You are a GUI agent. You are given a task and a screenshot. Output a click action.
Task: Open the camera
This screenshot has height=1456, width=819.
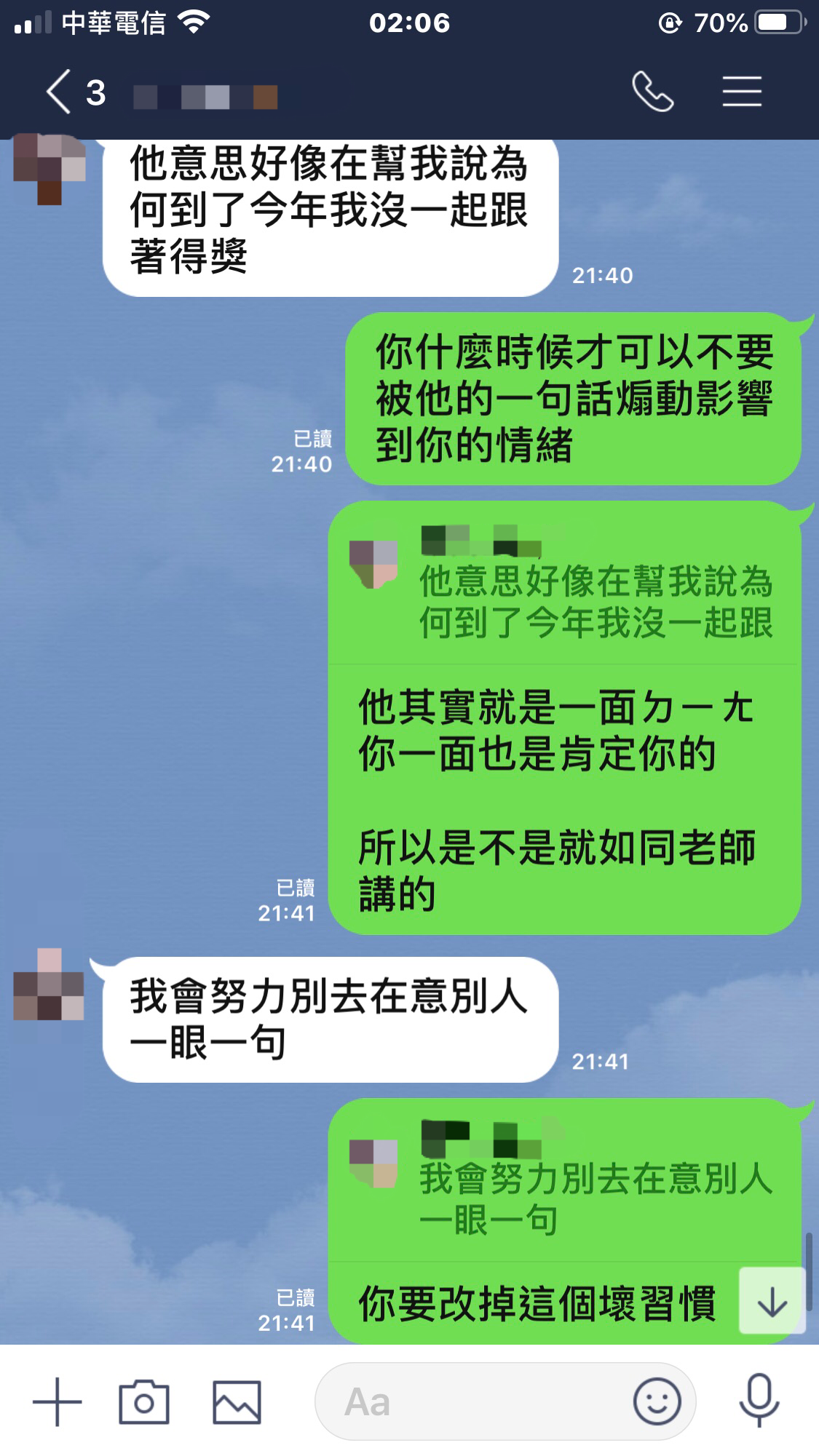(144, 1401)
